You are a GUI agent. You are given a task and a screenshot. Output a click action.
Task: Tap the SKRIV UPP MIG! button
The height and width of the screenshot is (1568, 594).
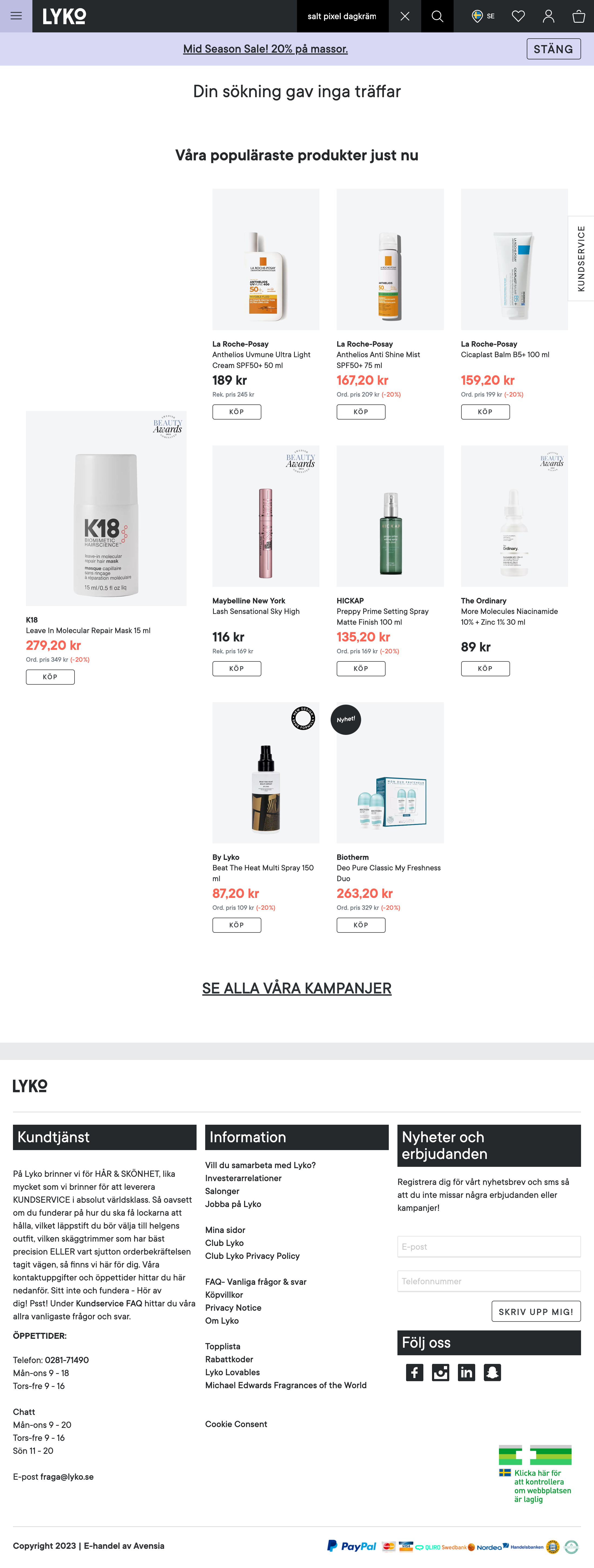click(536, 1312)
